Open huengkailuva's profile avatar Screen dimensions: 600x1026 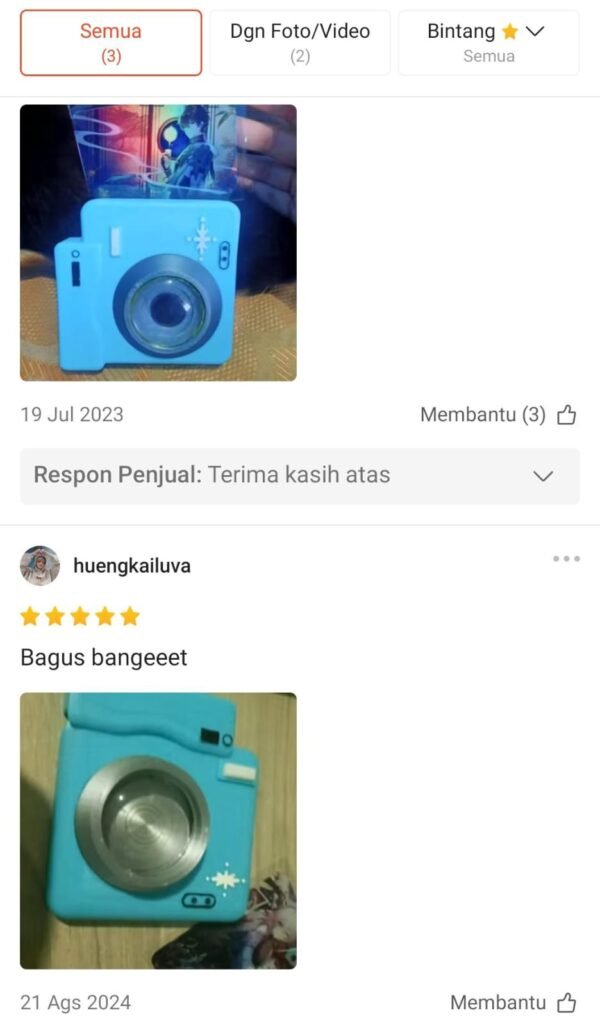pyautogui.click(x=40, y=566)
